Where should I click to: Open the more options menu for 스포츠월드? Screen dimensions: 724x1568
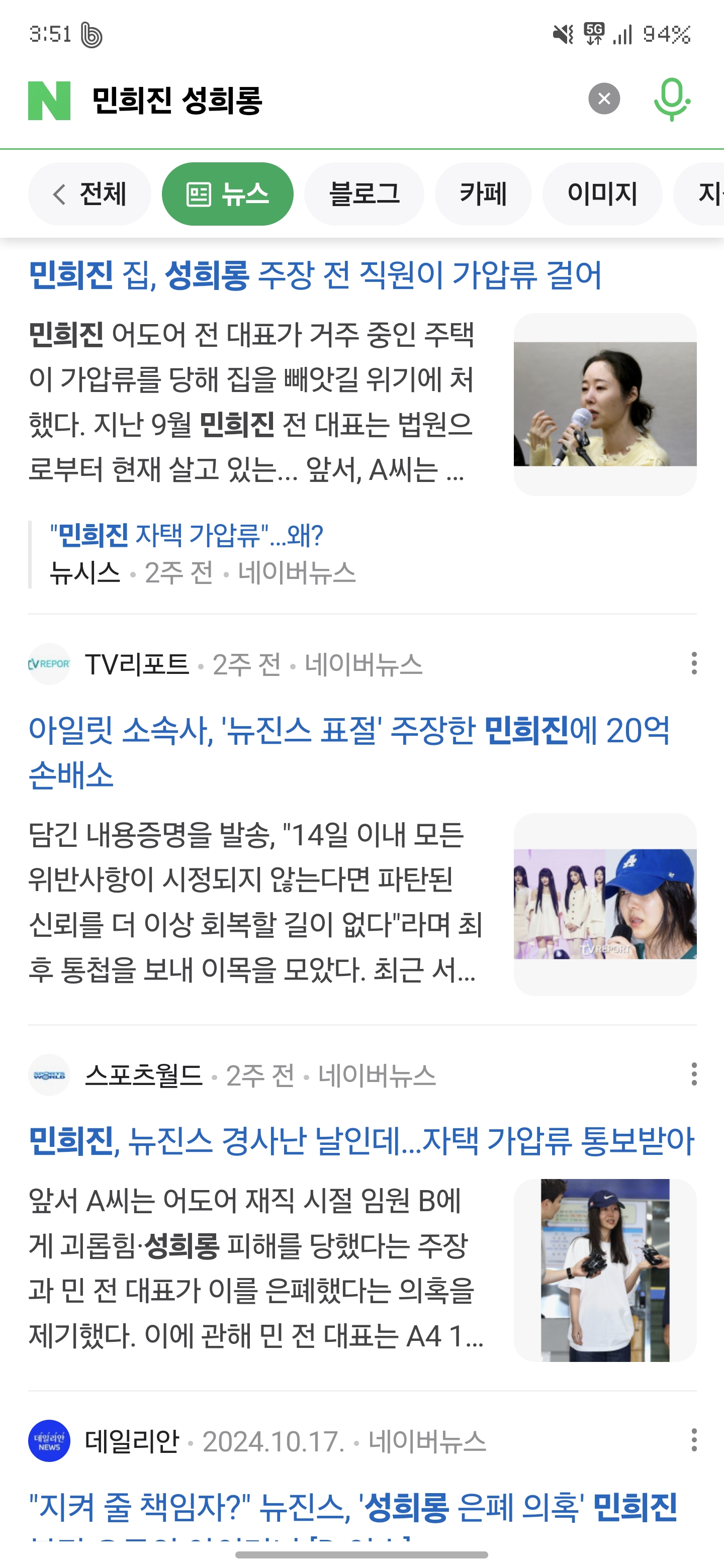click(x=693, y=1074)
